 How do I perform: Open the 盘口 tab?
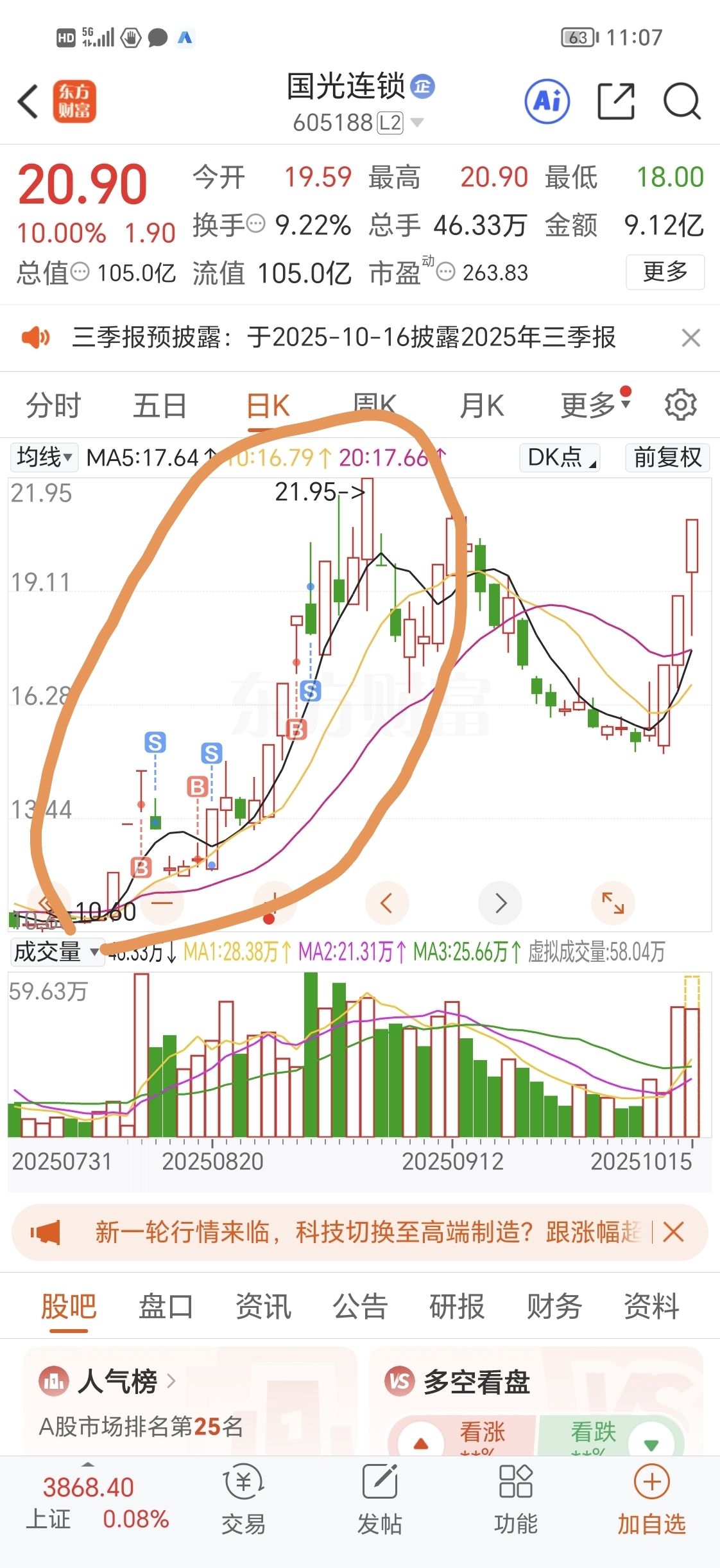[x=166, y=1306]
